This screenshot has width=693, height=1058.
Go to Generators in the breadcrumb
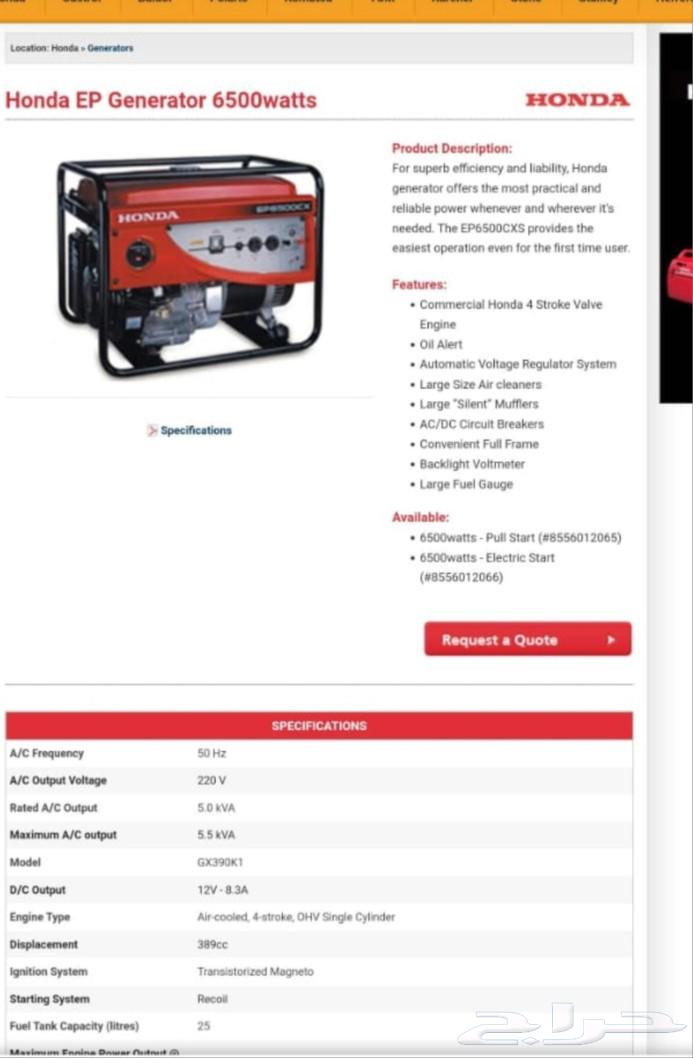pos(110,48)
